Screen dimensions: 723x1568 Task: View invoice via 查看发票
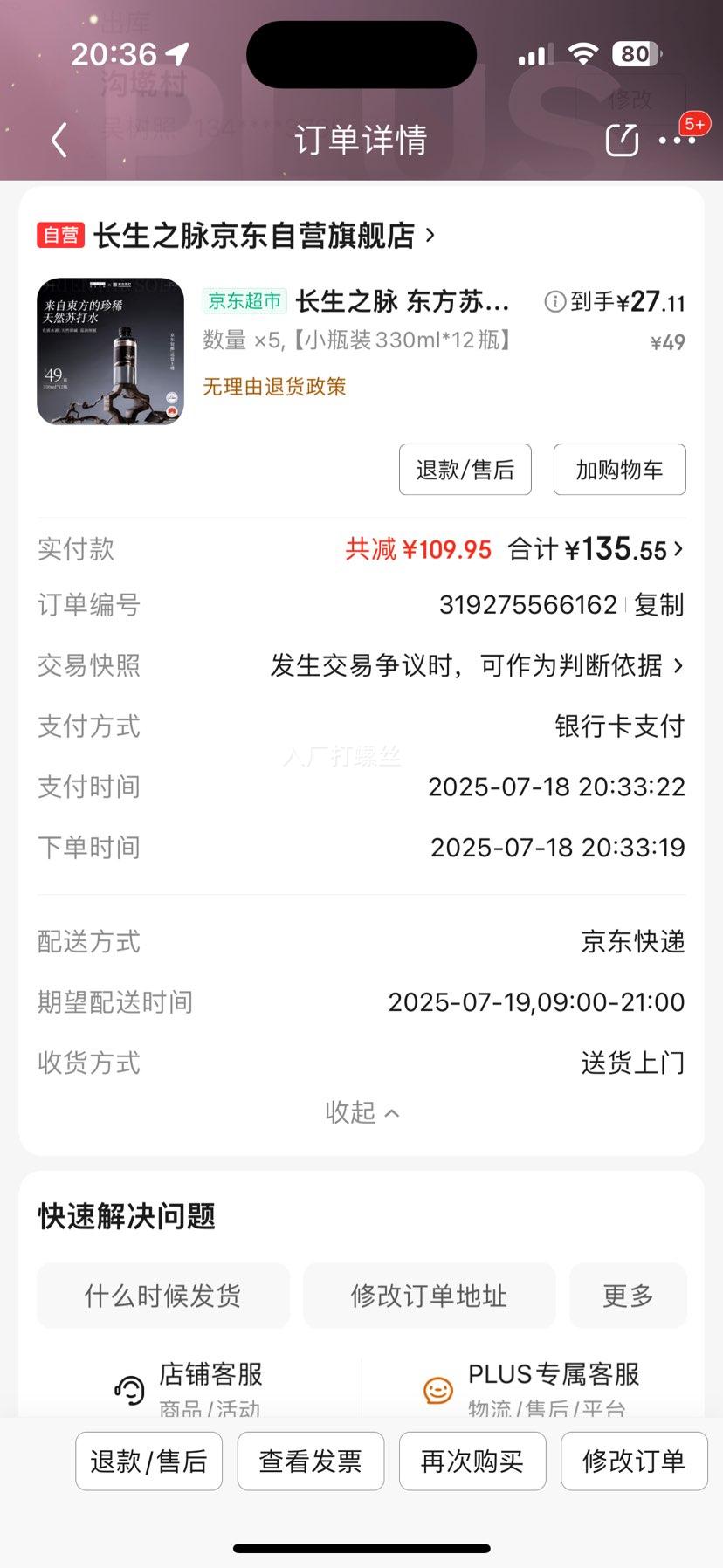[x=310, y=1461]
